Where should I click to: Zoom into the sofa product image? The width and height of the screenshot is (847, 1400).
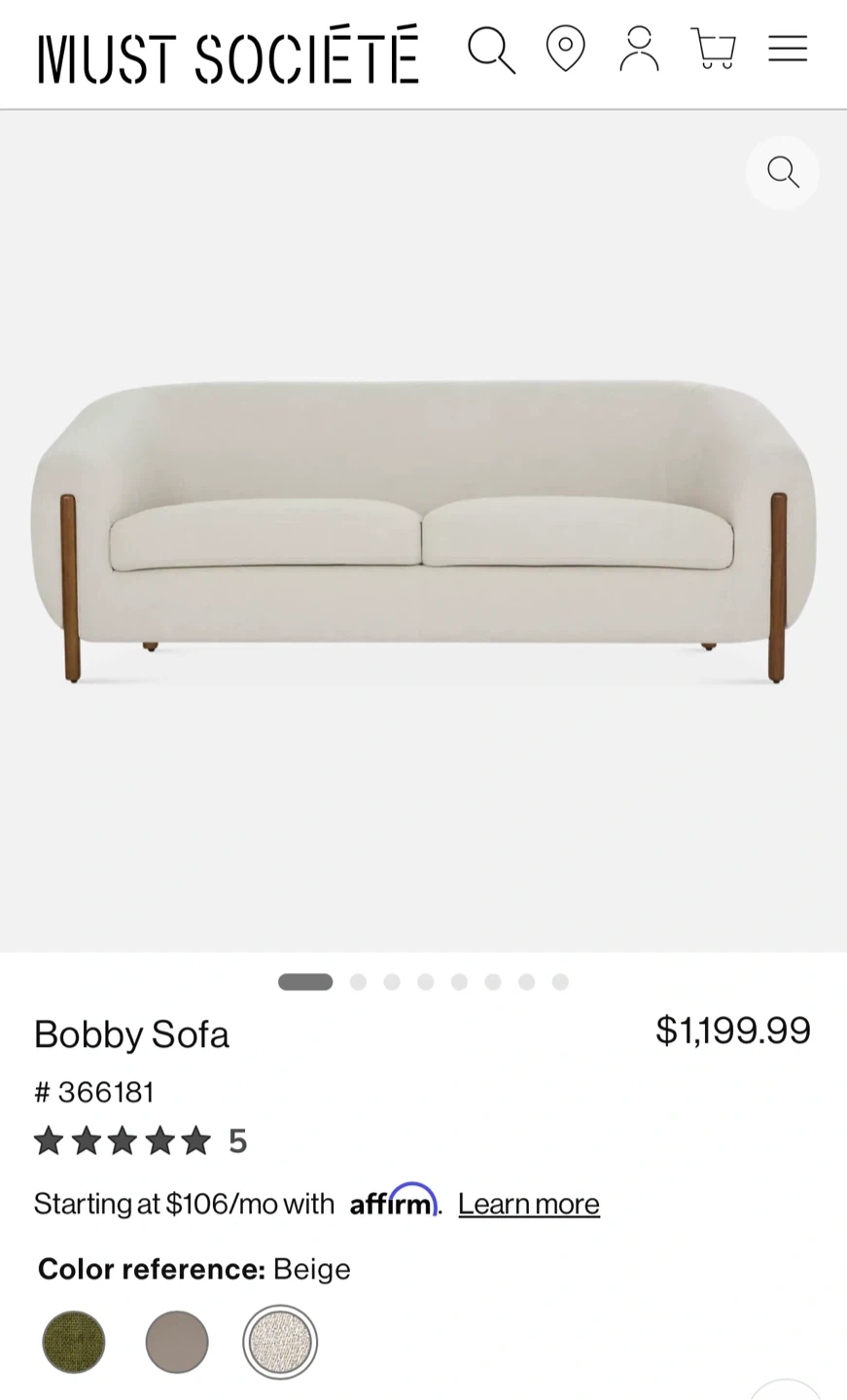(783, 172)
